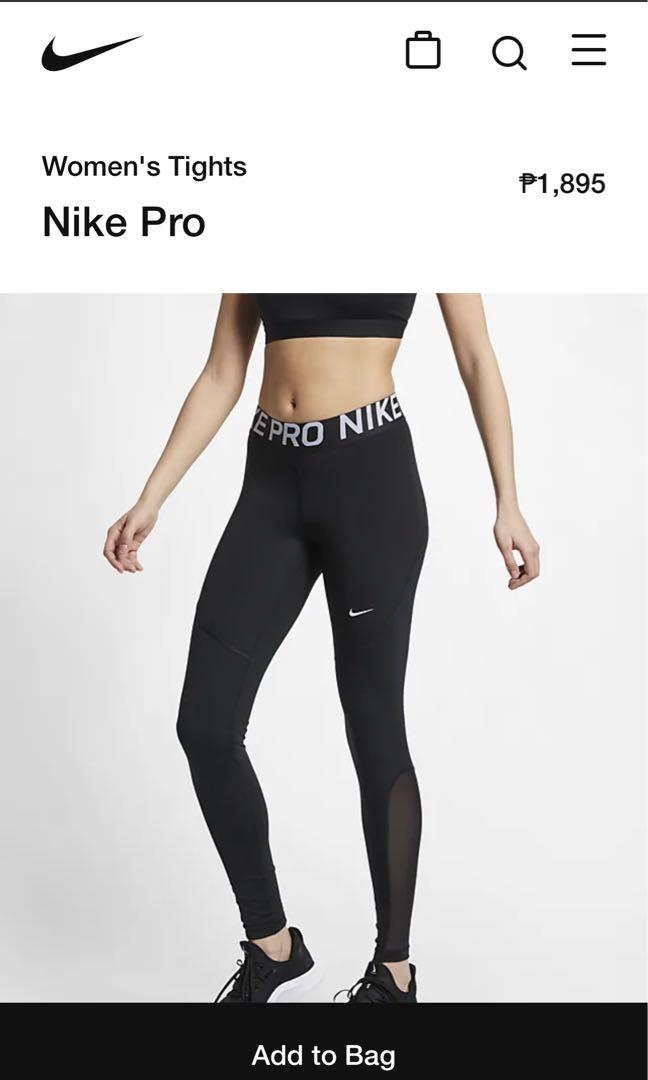Viewport: 648px width, 1080px height.
Task: Open the search icon
Action: pyautogui.click(x=509, y=52)
